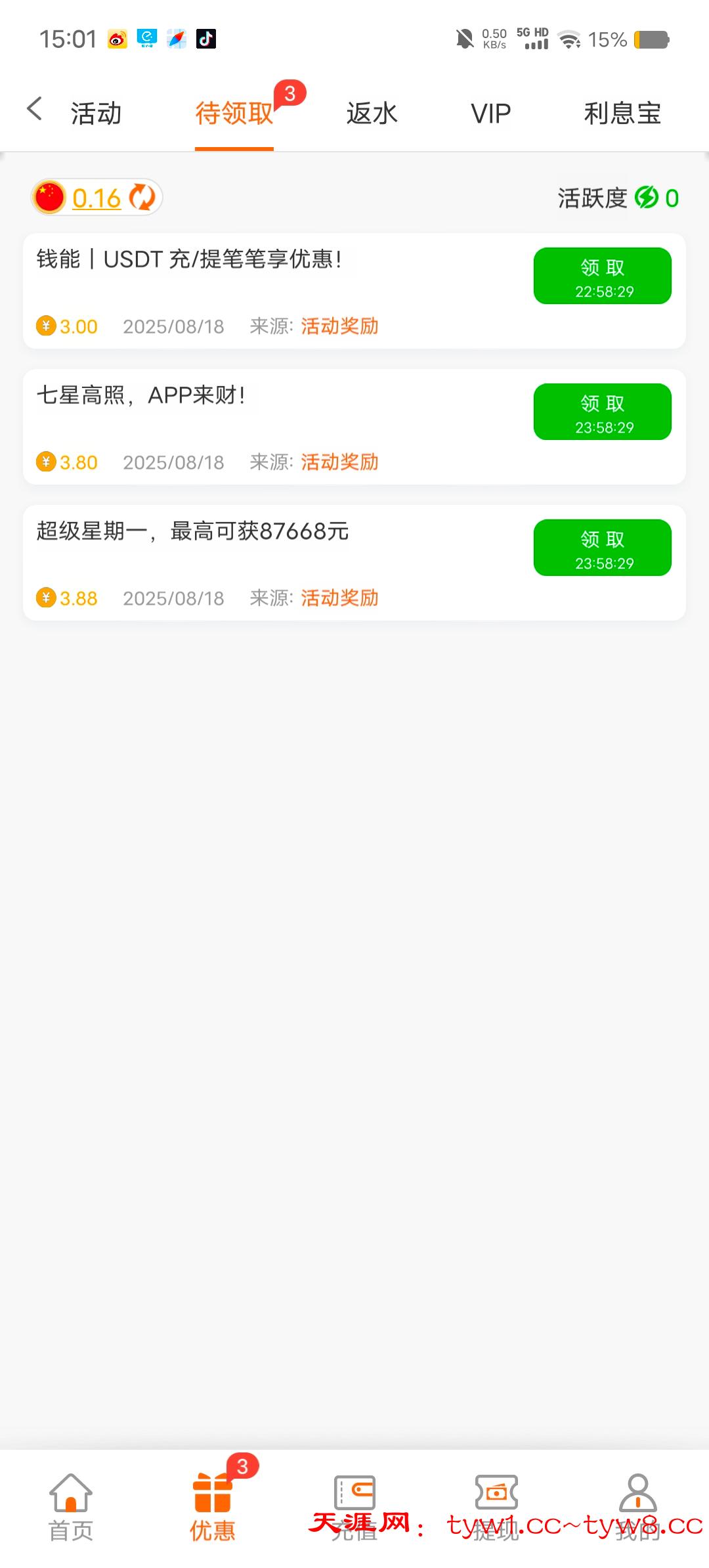Select the 待领取 tab
This screenshot has height=1568, width=709.
click(234, 113)
